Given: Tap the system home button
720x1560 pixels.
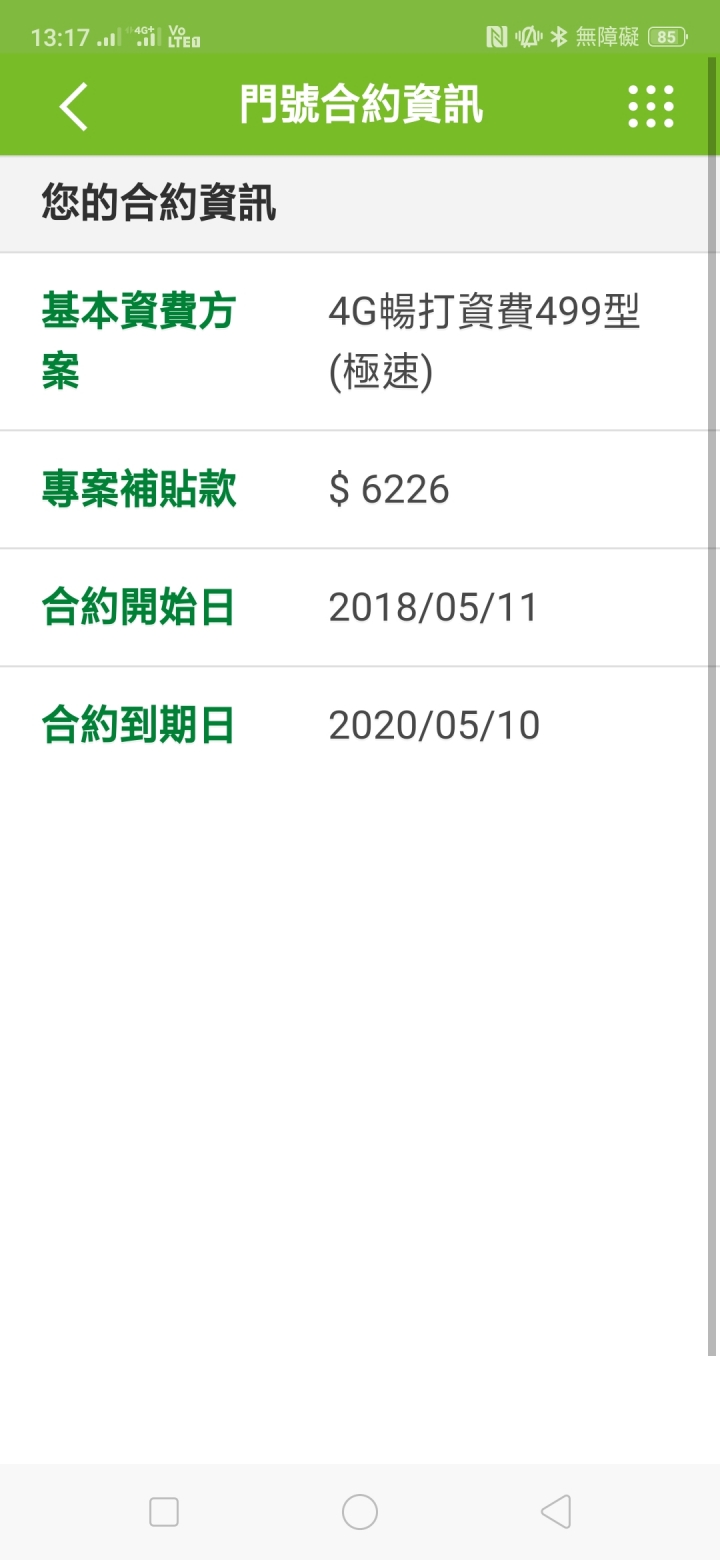Looking at the screenshot, I should pos(360,1511).
